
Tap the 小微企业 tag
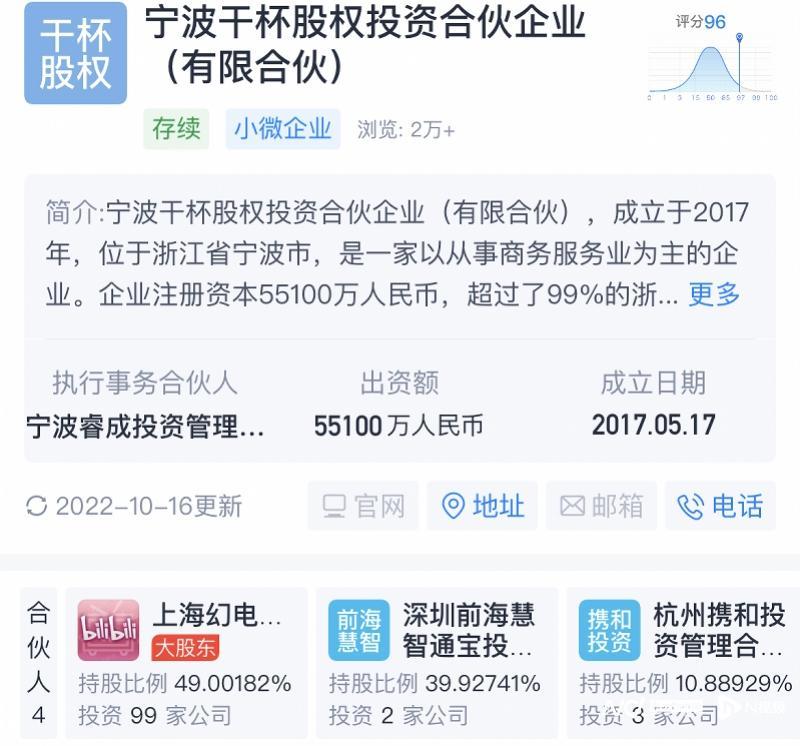click(283, 129)
